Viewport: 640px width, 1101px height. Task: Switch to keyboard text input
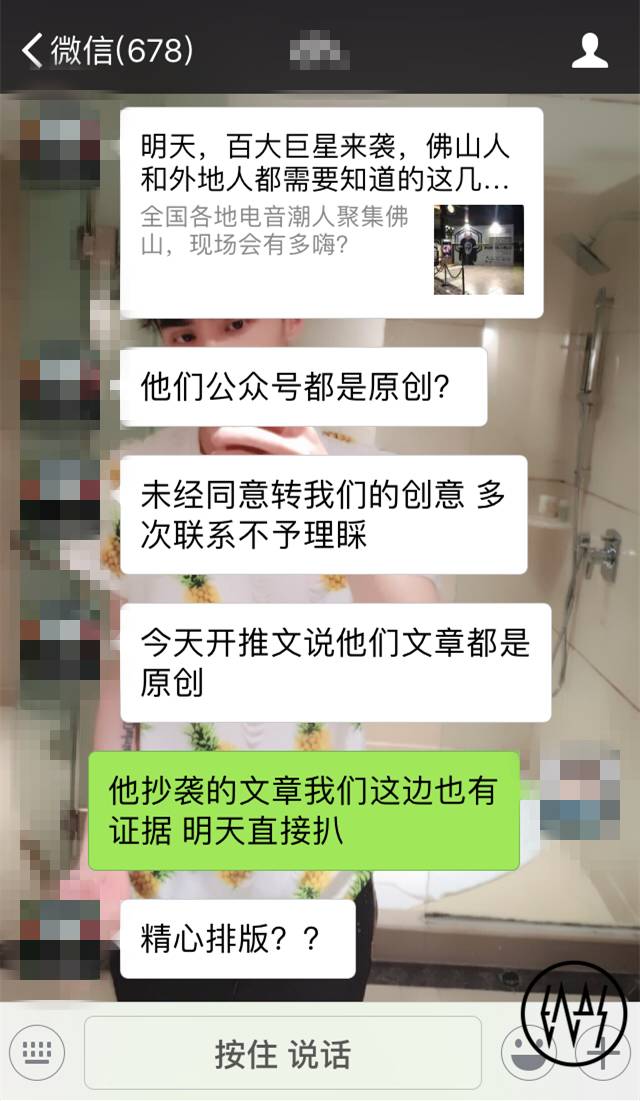click(x=37, y=1052)
